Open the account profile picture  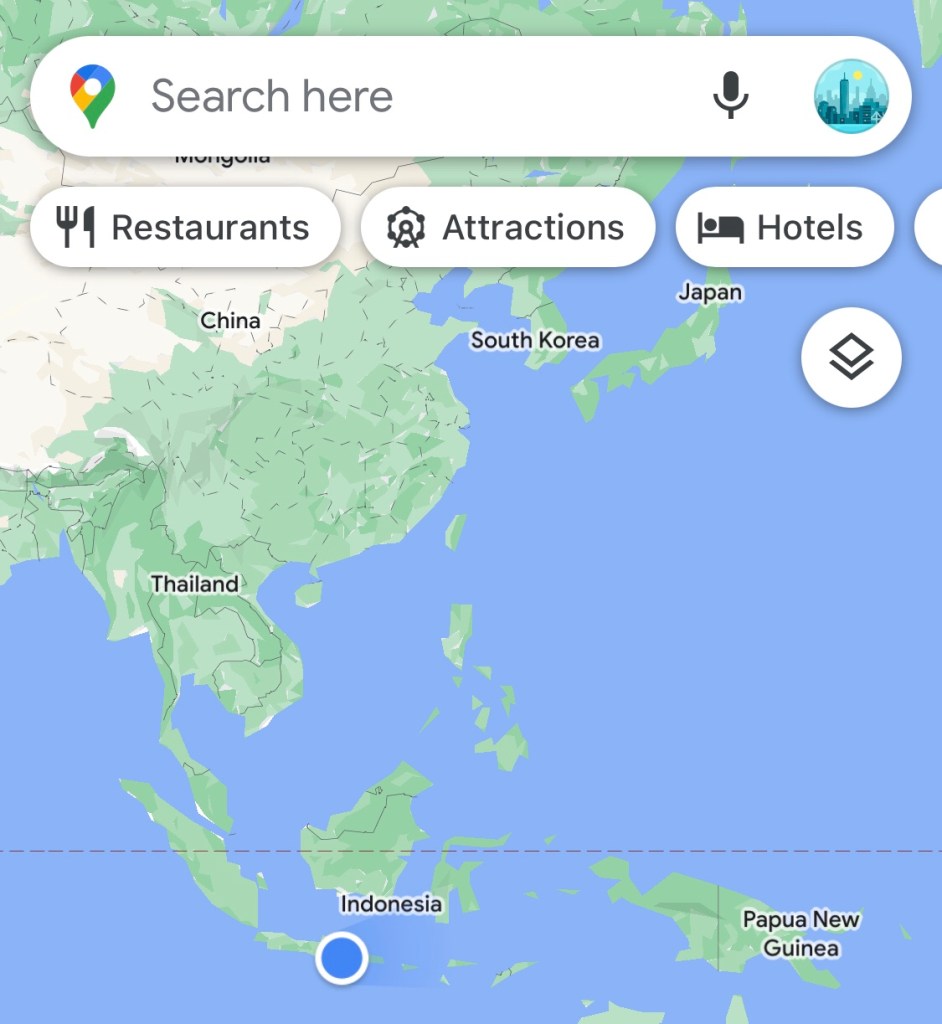pos(851,96)
